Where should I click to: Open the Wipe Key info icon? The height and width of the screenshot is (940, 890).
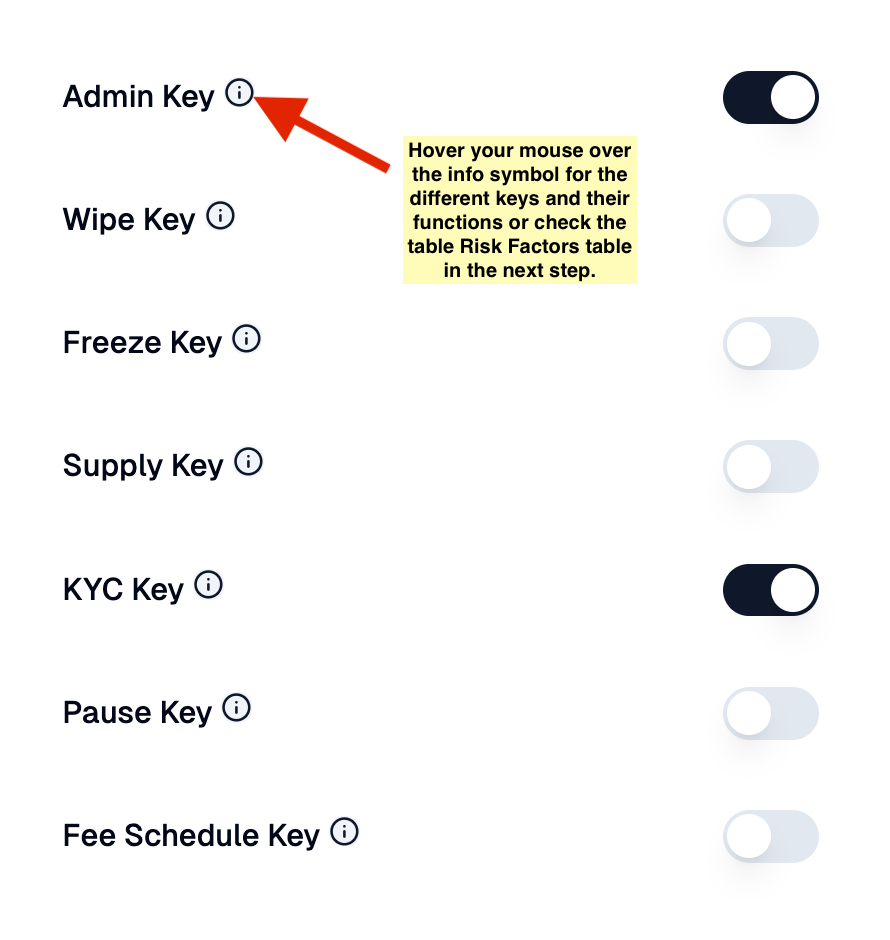(x=220, y=216)
